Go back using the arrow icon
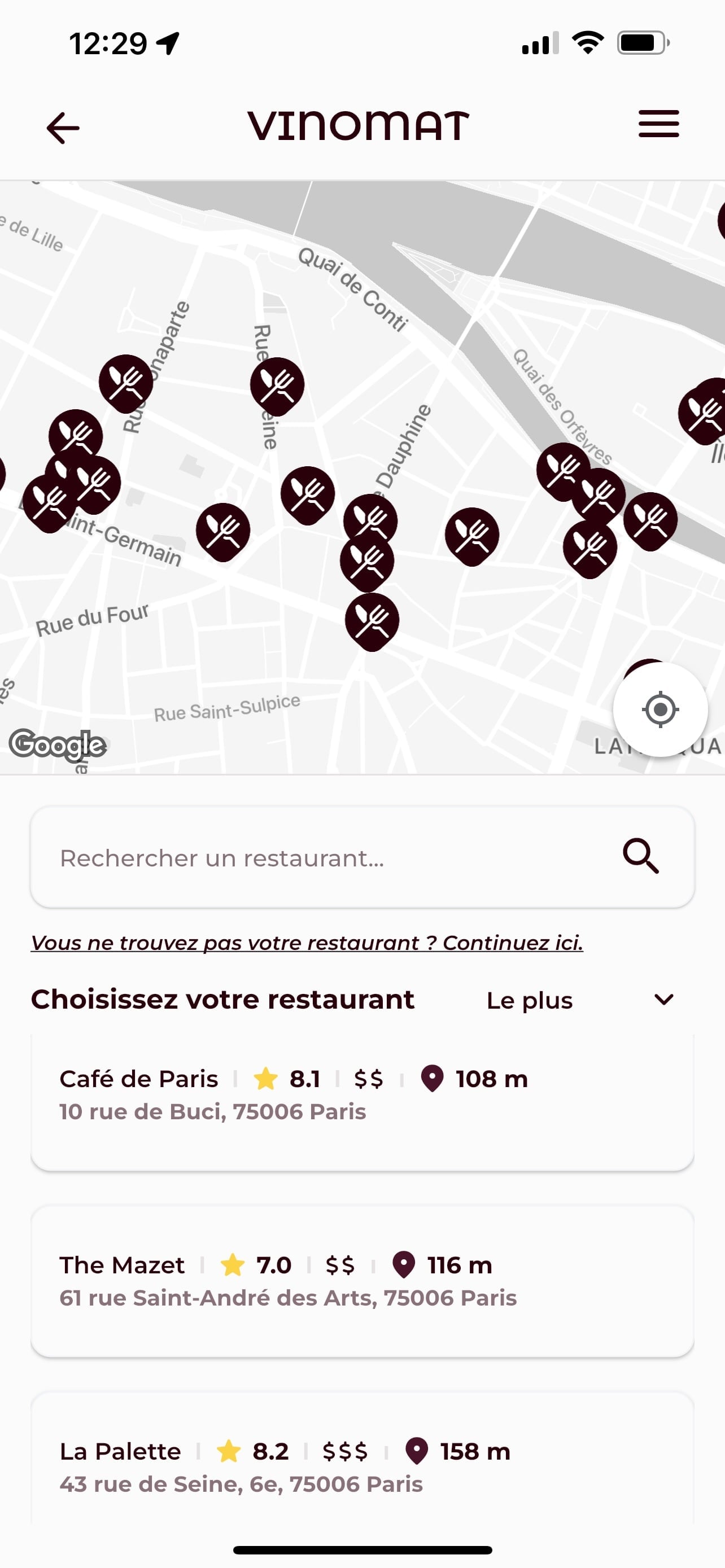 (63, 128)
